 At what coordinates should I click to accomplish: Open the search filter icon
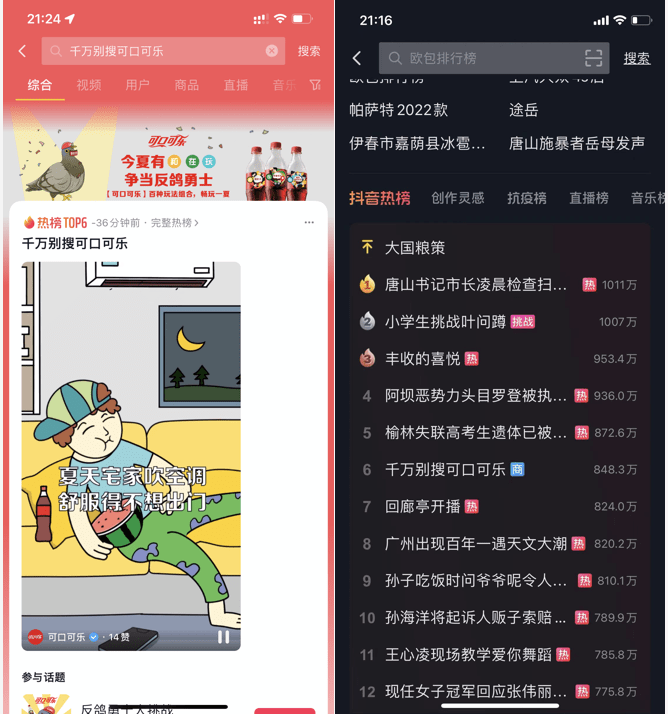point(316,85)
